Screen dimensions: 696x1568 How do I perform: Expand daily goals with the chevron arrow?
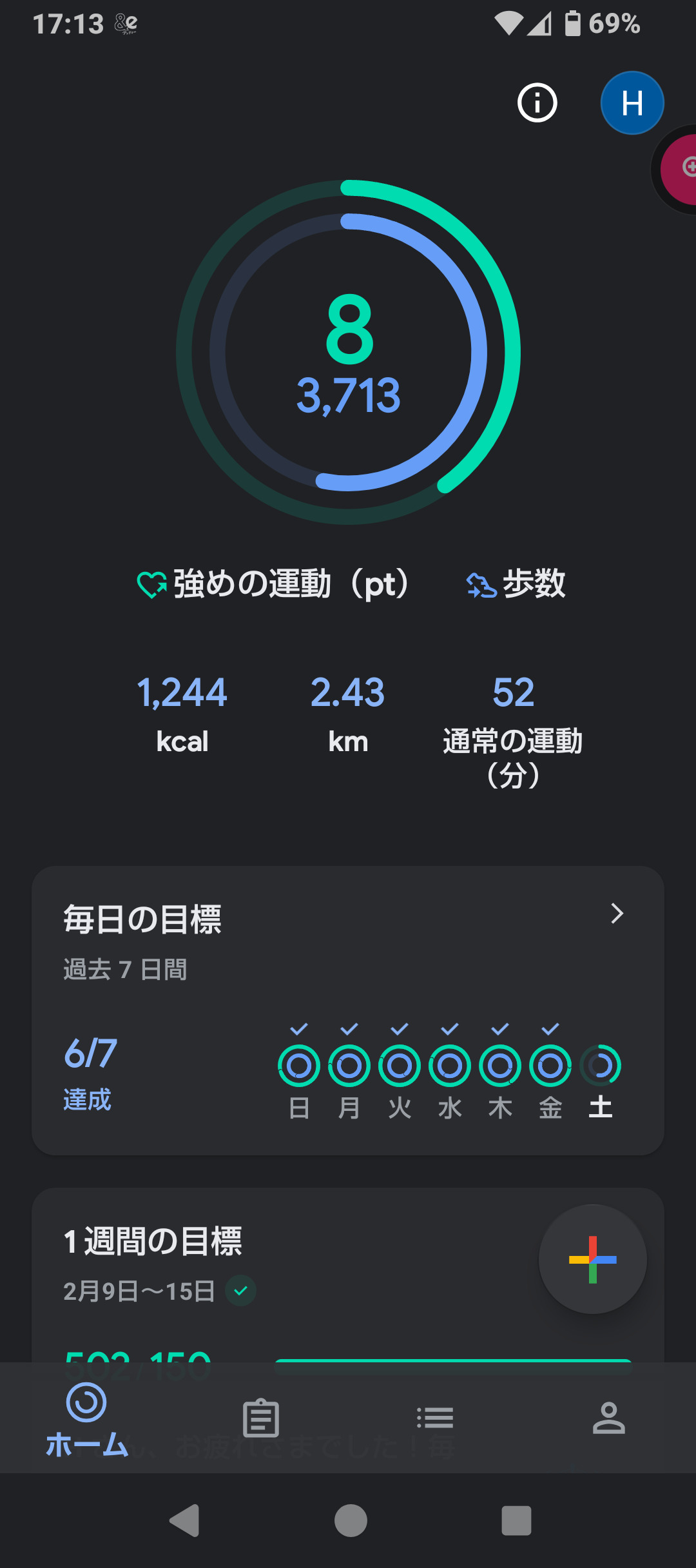[617, 913]
